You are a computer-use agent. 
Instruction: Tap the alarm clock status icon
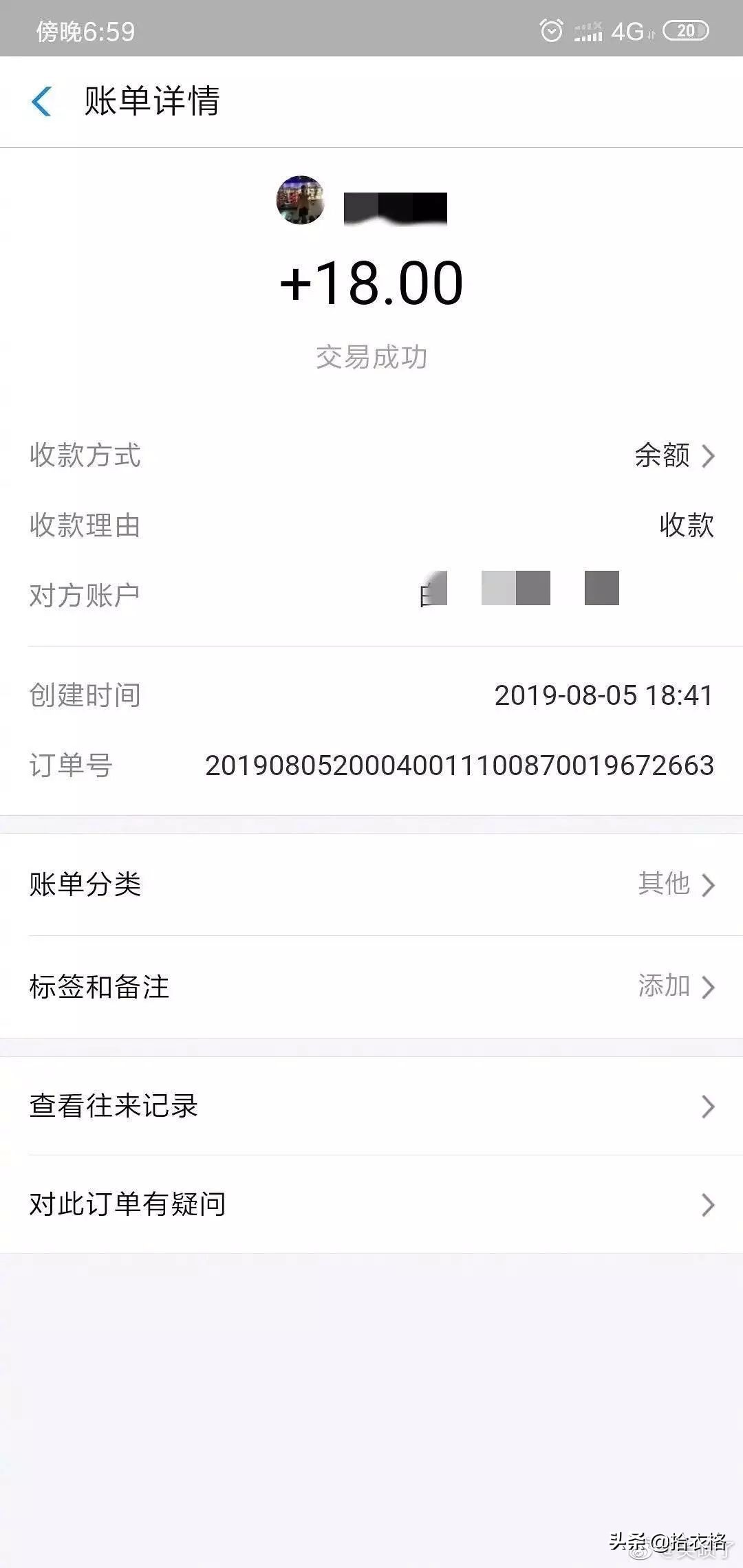550,30
